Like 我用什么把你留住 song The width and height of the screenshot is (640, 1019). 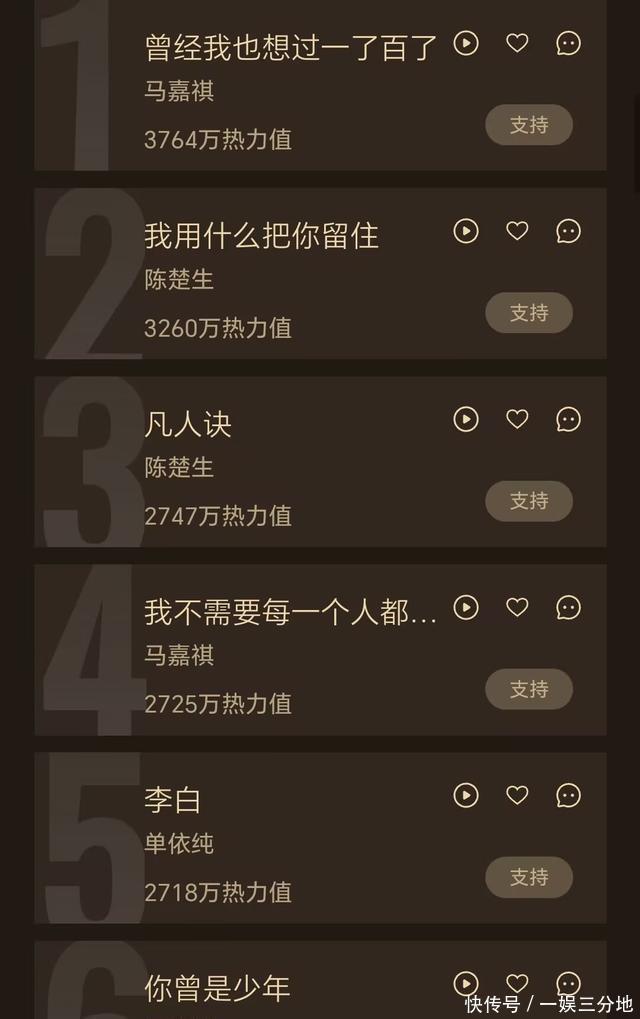click(x=517, y=231)
